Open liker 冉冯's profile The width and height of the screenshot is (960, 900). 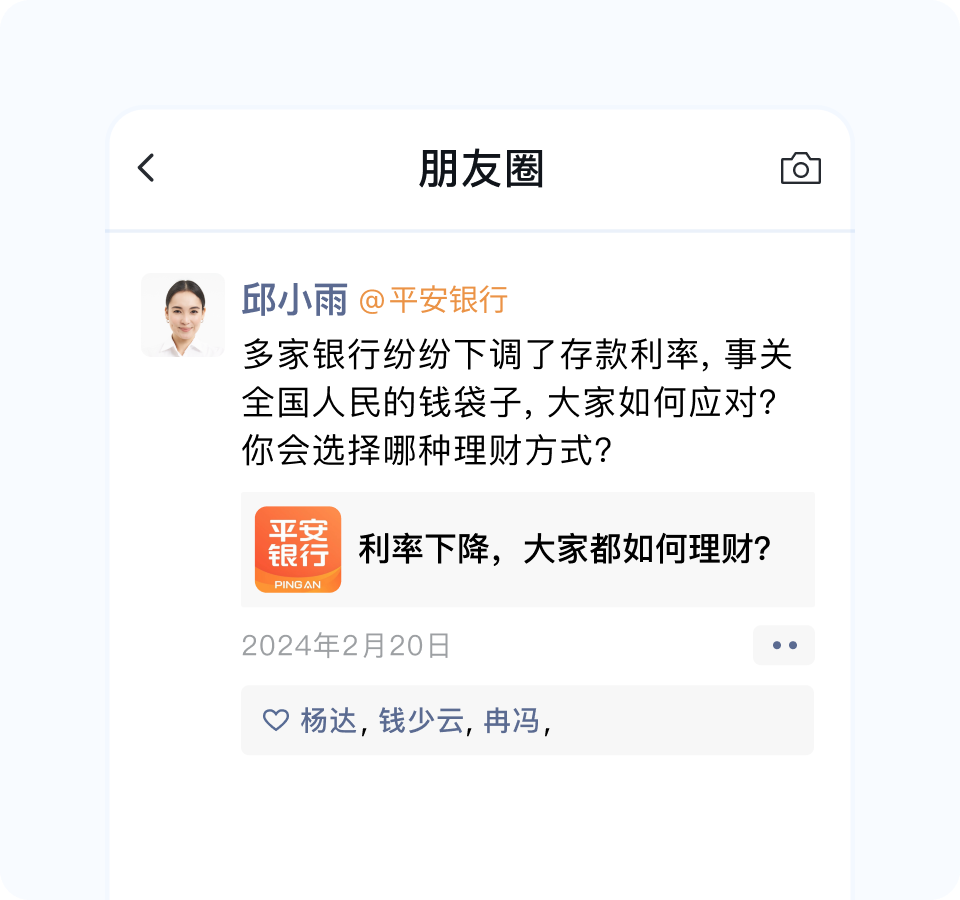coord(511,721)
